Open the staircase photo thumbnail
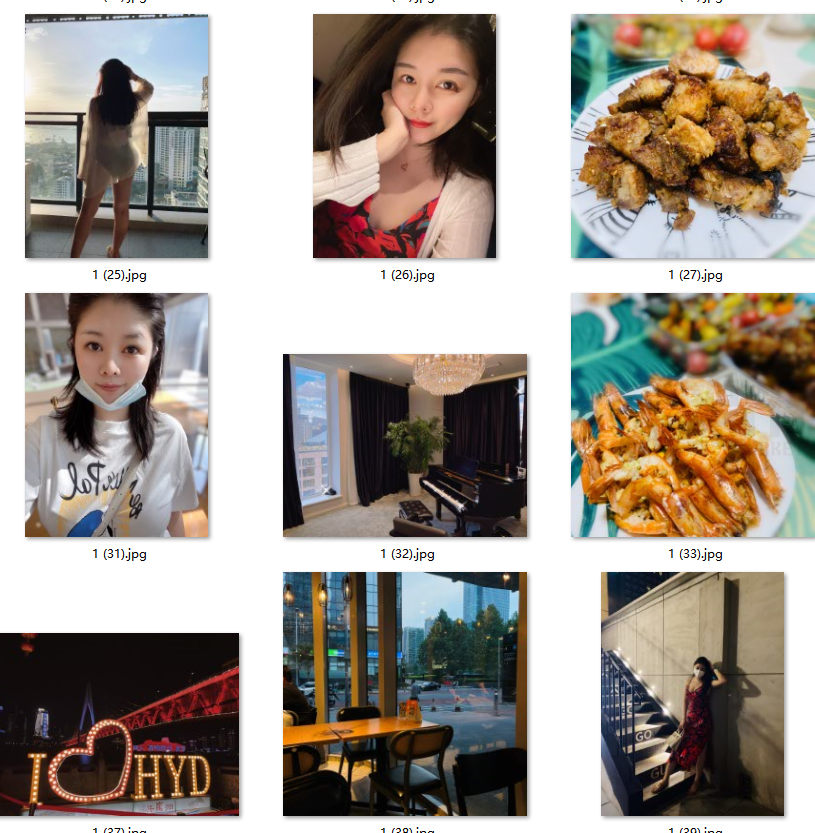 coord(692,694)
